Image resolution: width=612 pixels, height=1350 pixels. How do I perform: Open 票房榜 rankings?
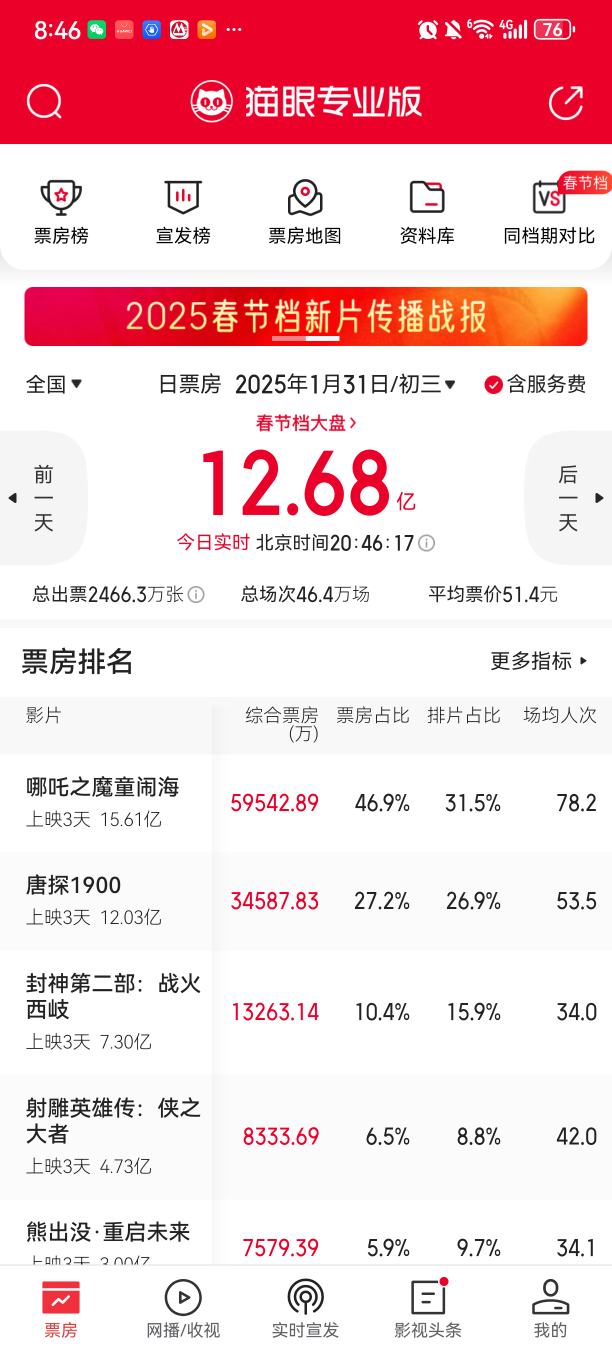[x=61, y=212]
